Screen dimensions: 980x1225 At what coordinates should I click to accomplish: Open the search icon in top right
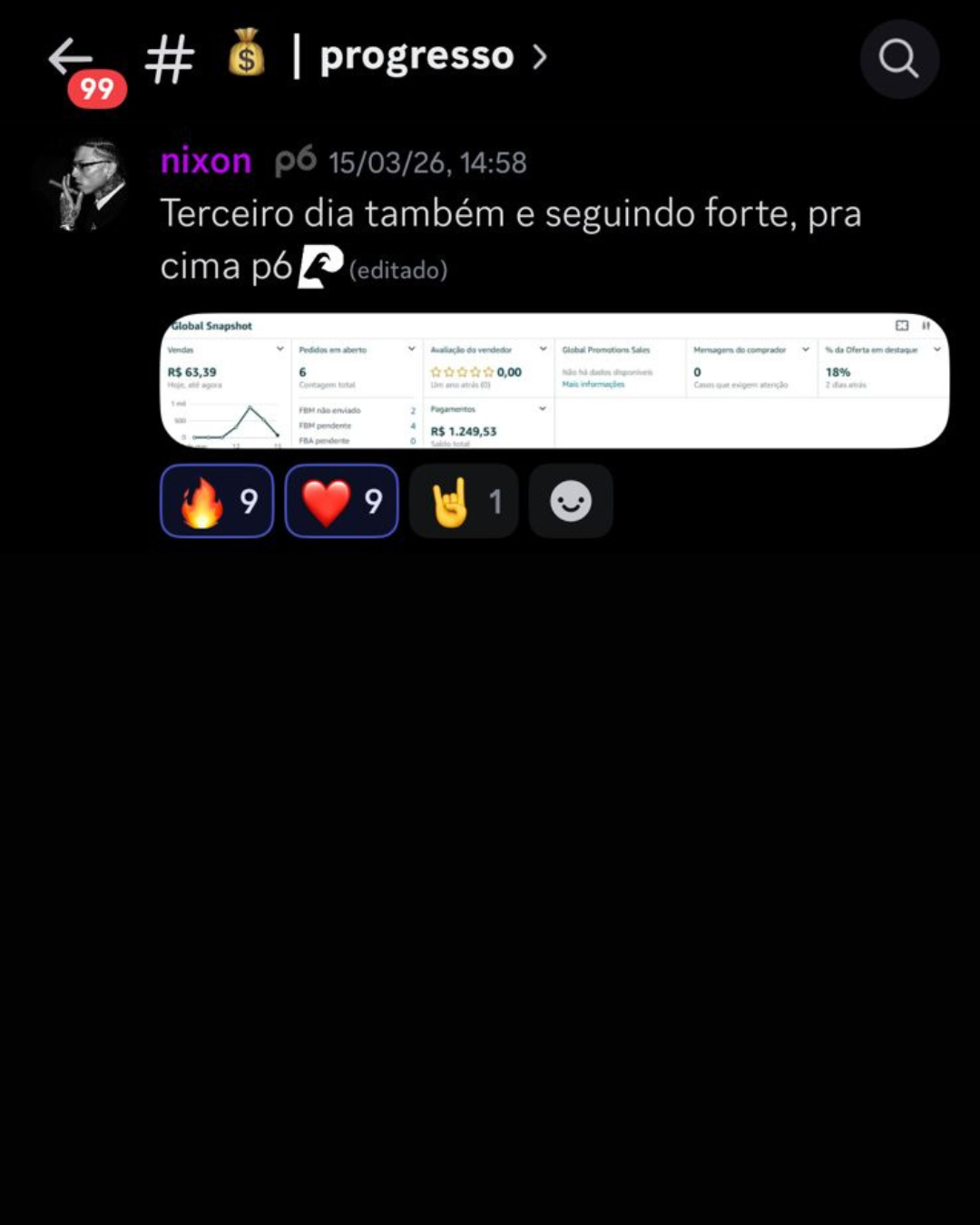coord(899,60)
